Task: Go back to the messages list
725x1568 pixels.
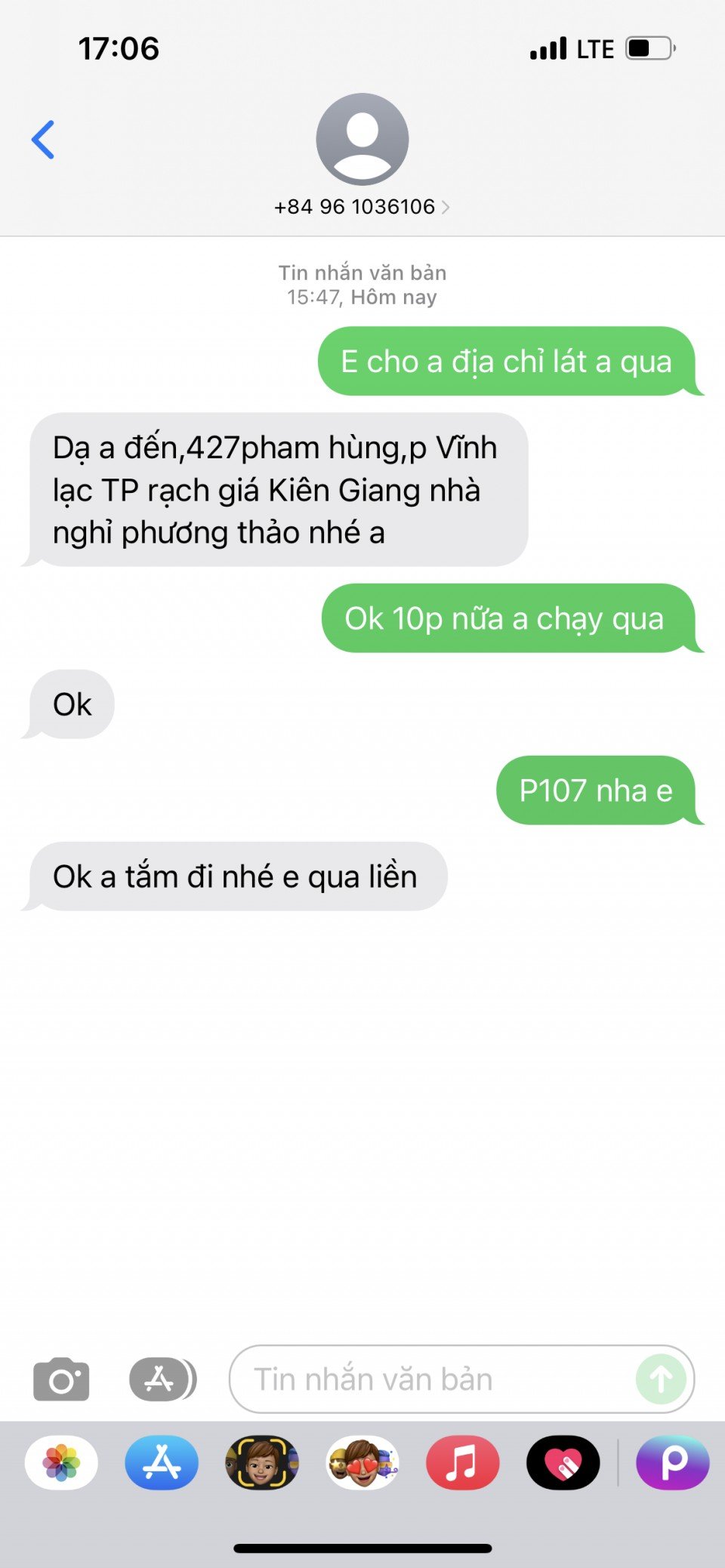Action: coord(43,140)
